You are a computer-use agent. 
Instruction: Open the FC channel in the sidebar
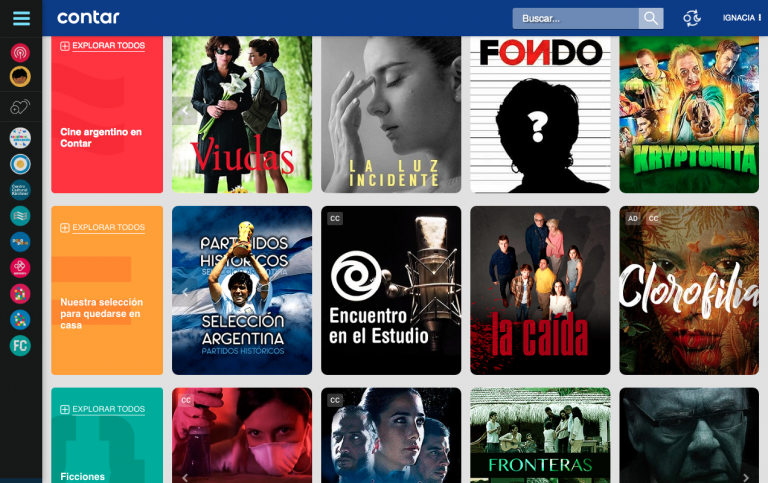(x=20, y=346)
